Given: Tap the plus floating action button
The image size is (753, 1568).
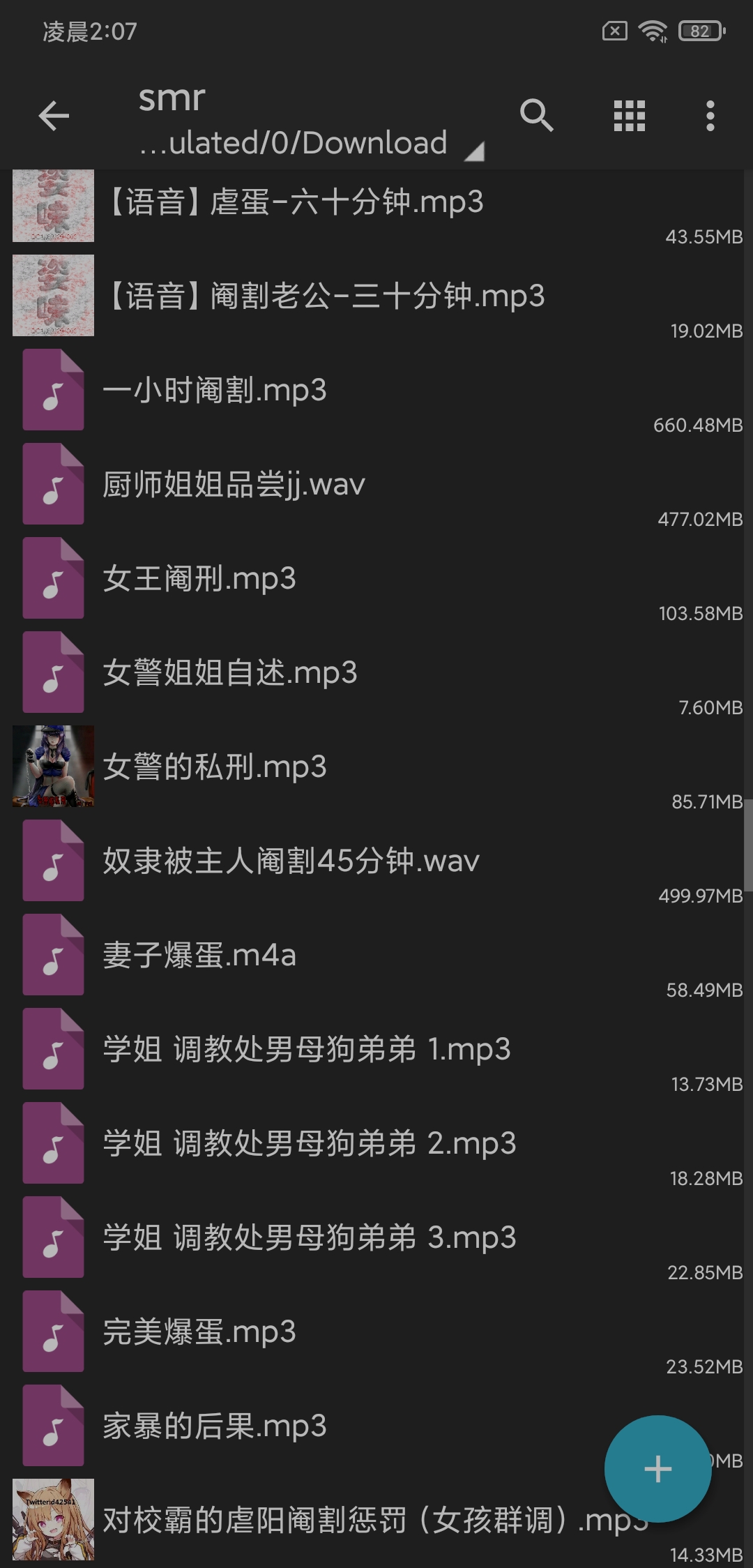Looking at the screenshot, I should [657, 1468].
